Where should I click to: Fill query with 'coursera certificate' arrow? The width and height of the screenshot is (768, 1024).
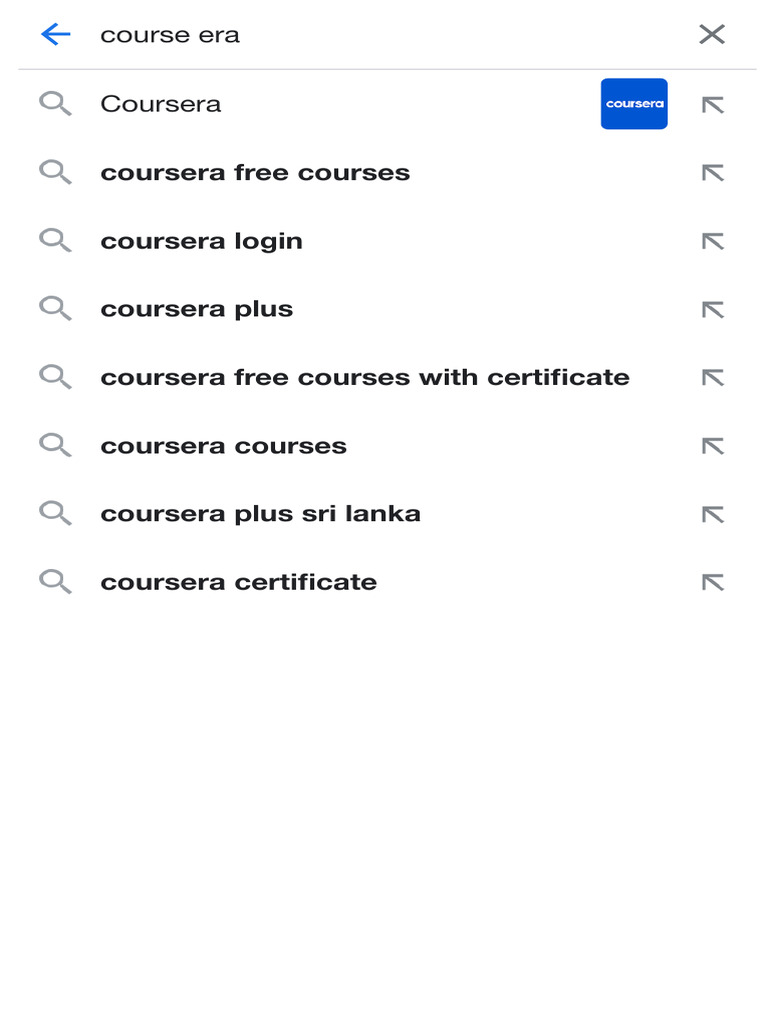712,582
